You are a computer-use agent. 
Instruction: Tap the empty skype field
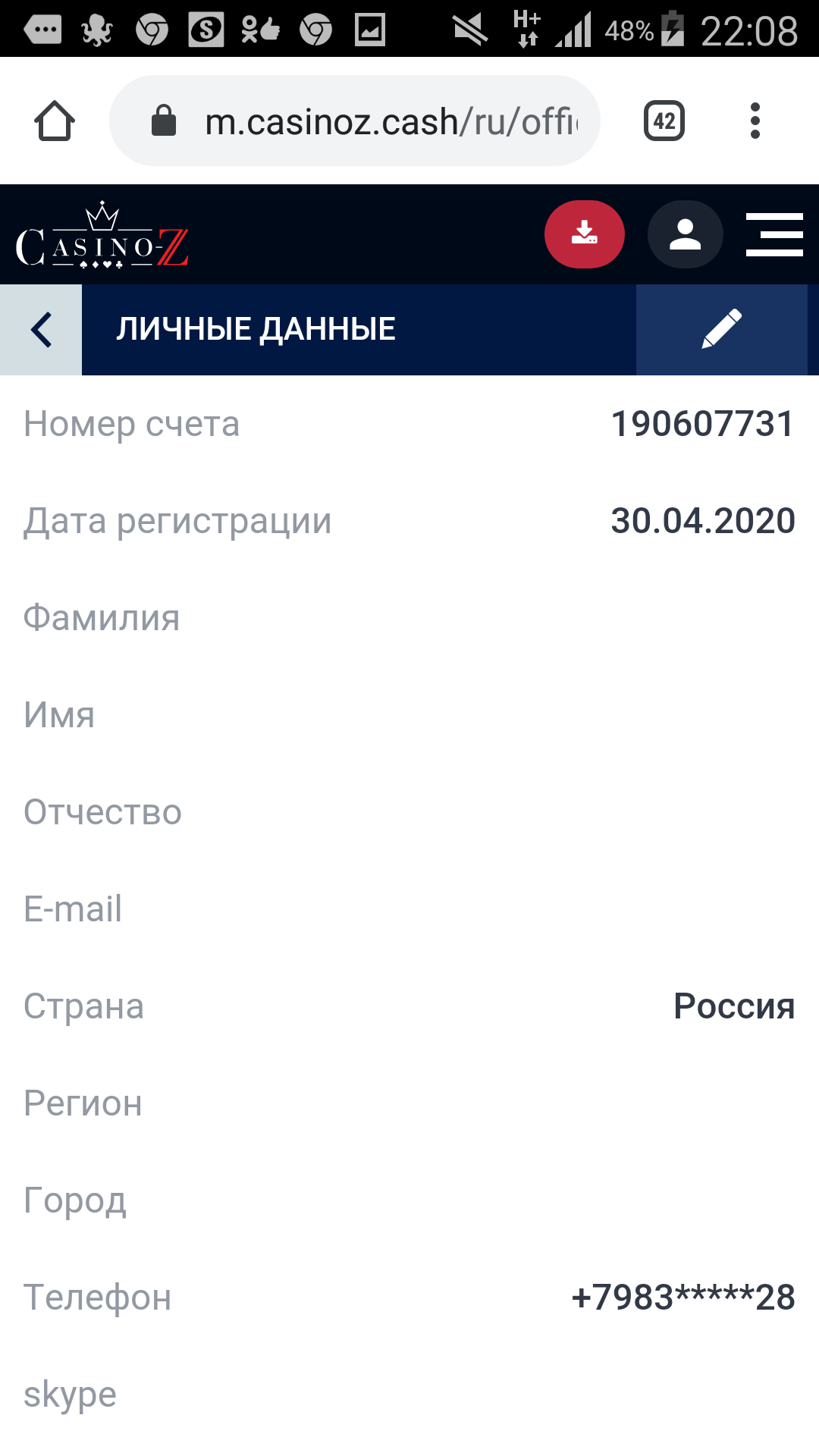(x=409, y=1393)
